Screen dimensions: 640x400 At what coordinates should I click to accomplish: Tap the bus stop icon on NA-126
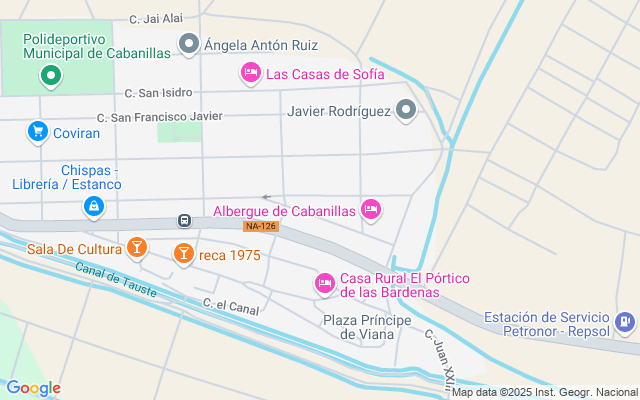click(184, 220)
